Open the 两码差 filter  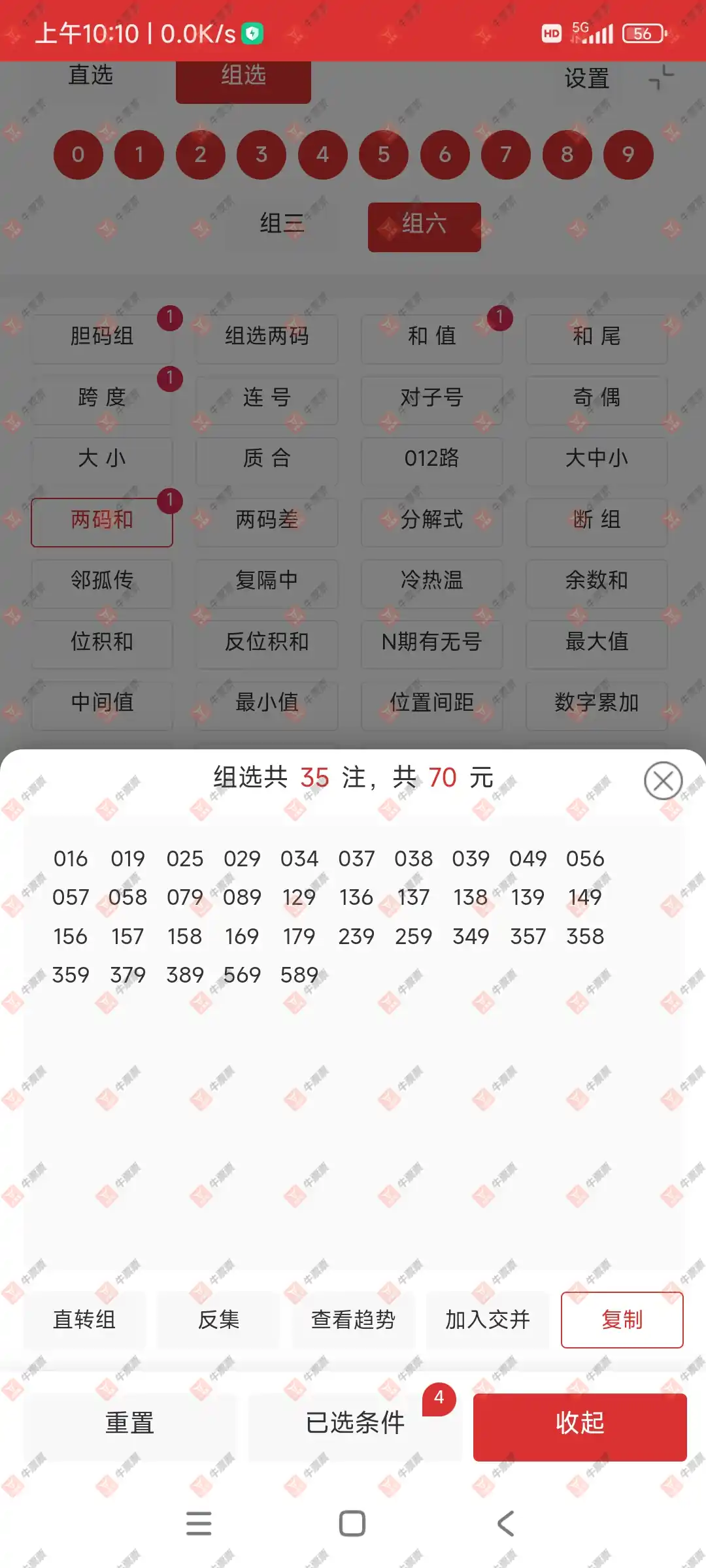[267, 519]
